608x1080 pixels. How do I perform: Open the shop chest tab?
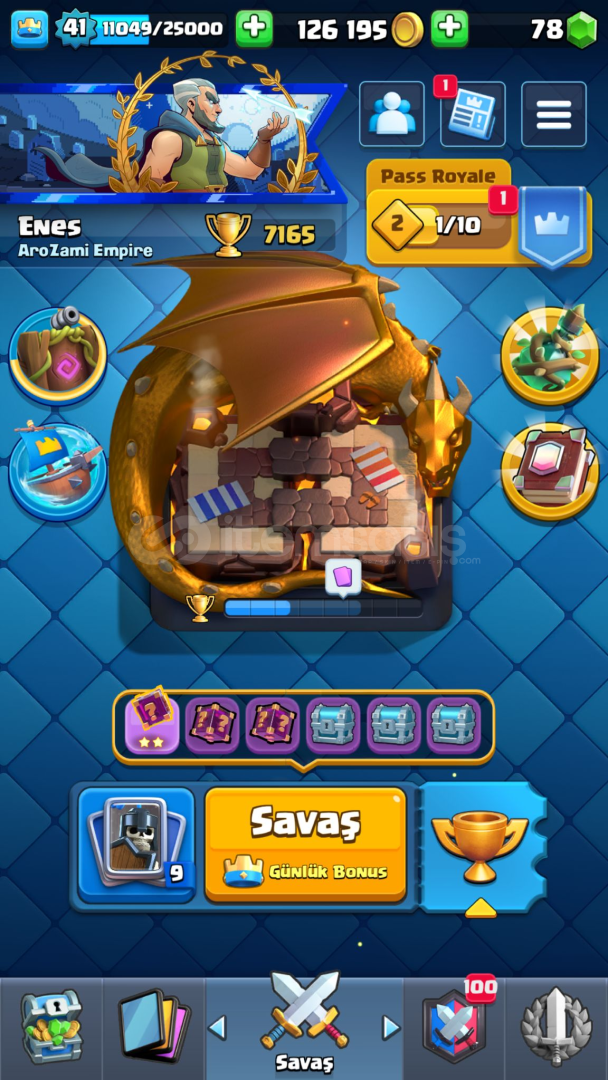click(x=51, y=1027)
